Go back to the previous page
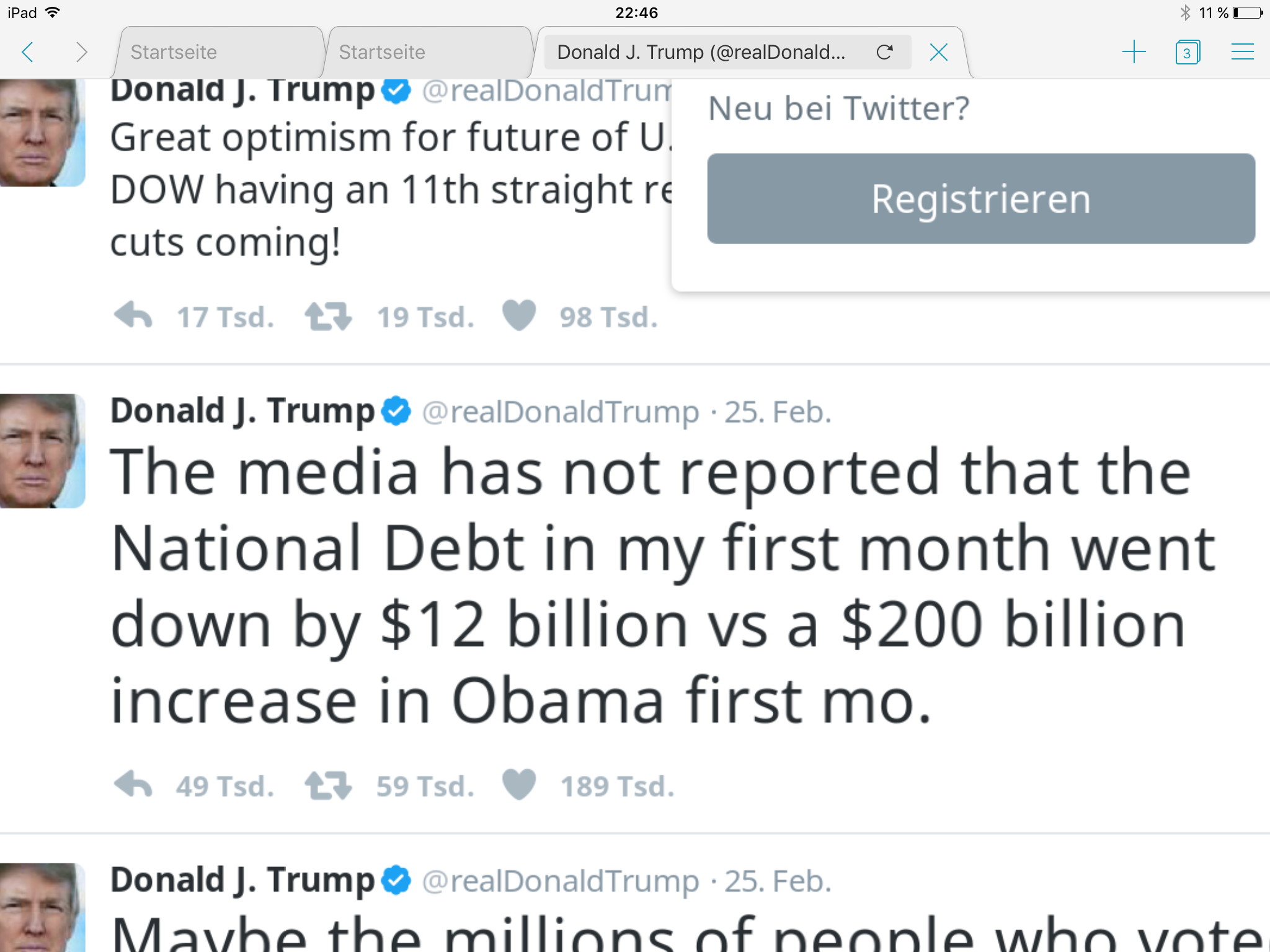The height and width of the screenshot is (952, 1270). [27, 52]
